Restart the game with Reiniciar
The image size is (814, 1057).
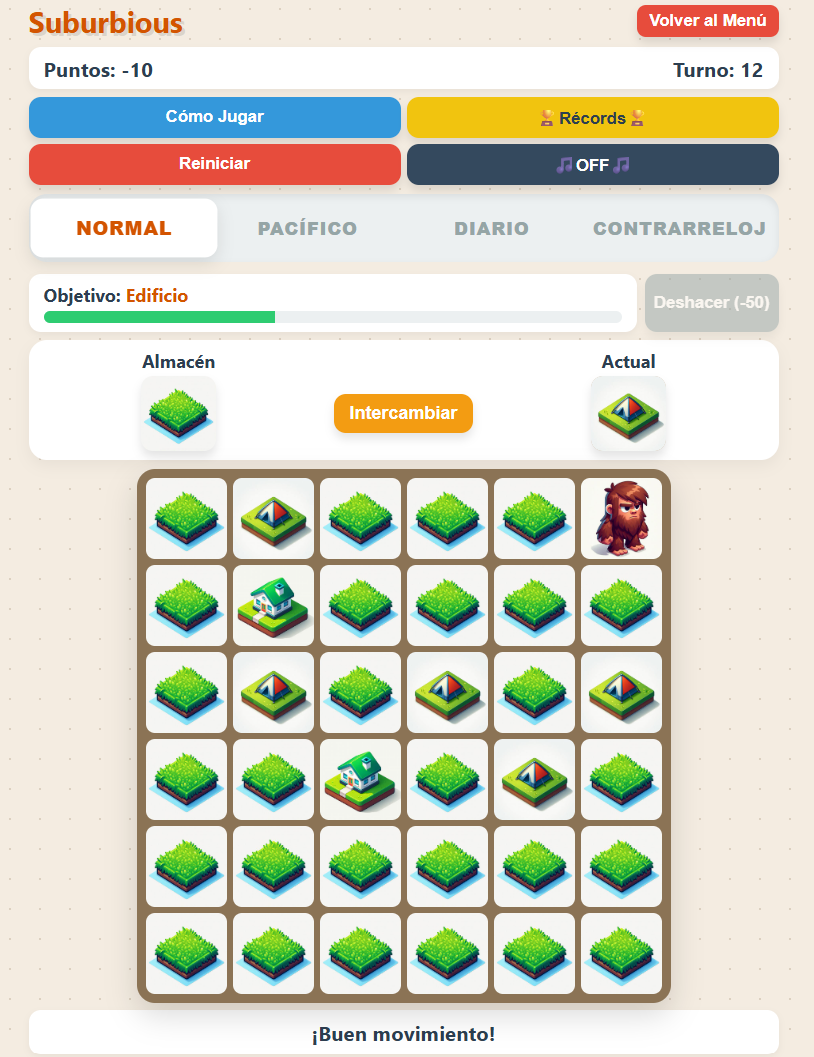pyautogui.click(x=215, y=164)
